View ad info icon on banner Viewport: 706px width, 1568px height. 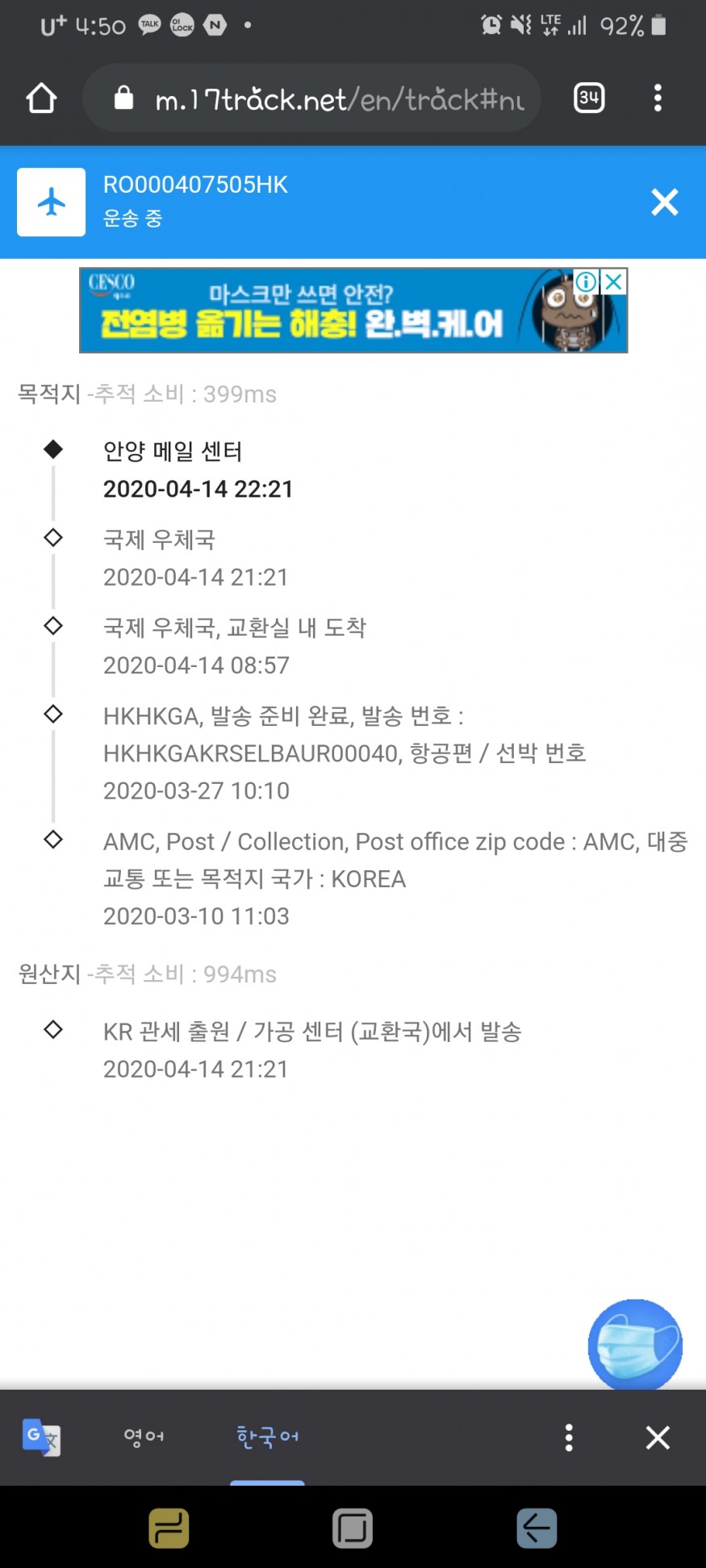[x=586, y=281]
